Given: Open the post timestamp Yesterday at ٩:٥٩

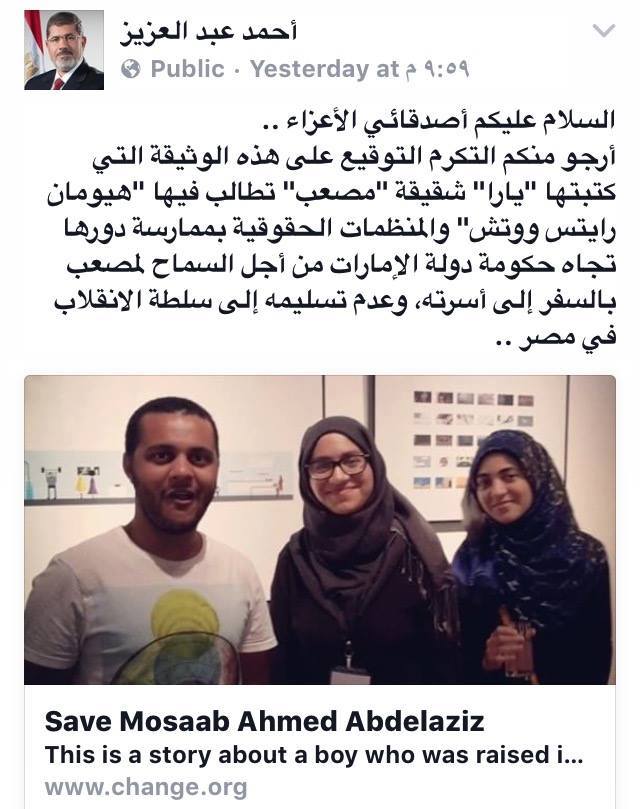Looking at the screenshot, I should point(359,69).
